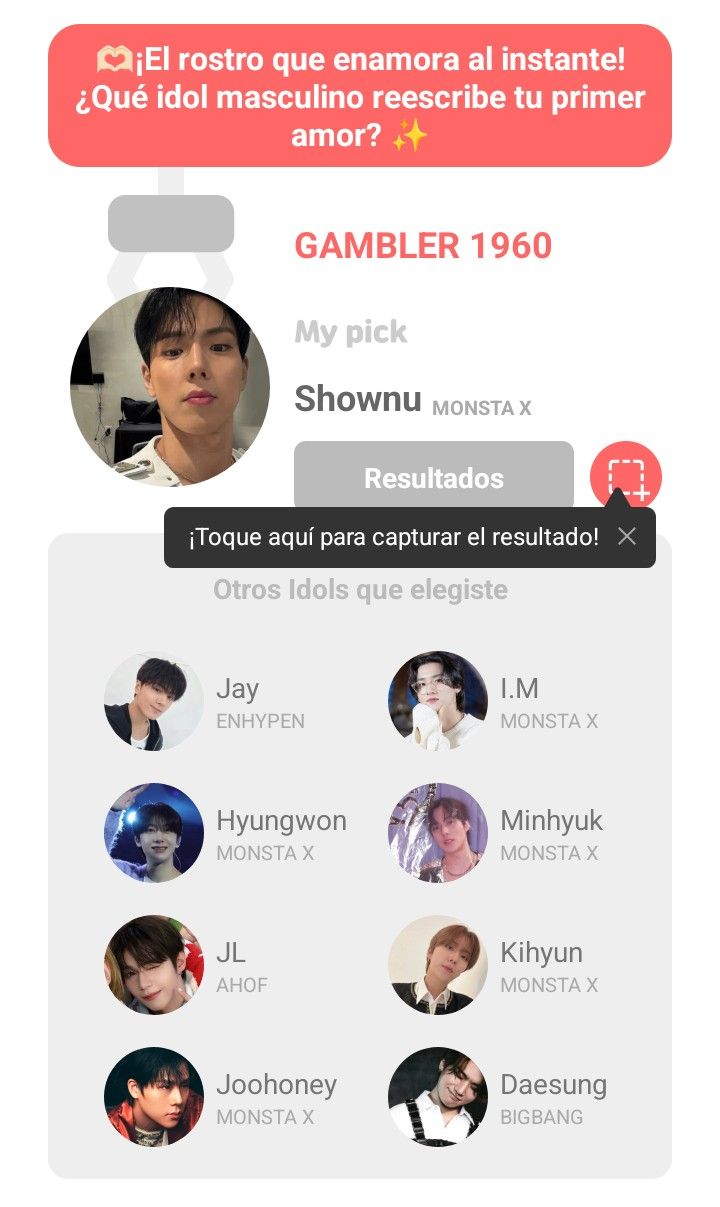Open JL's AHOF profile image
Viewport: 720px width, 1207px height.
point(152,965)
